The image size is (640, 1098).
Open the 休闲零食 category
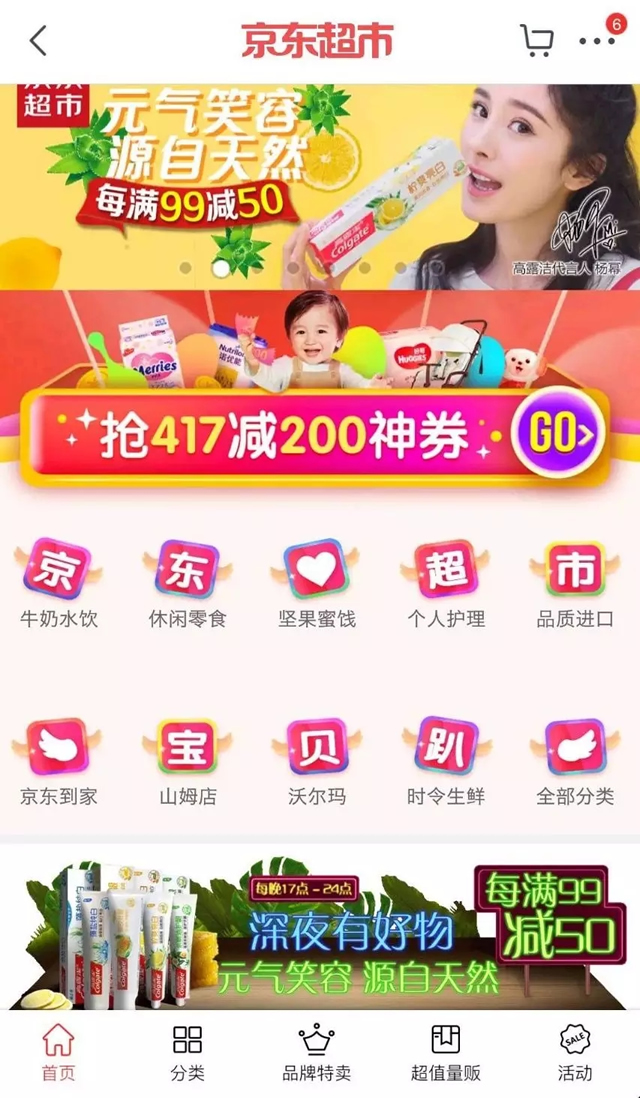(188, 585)
